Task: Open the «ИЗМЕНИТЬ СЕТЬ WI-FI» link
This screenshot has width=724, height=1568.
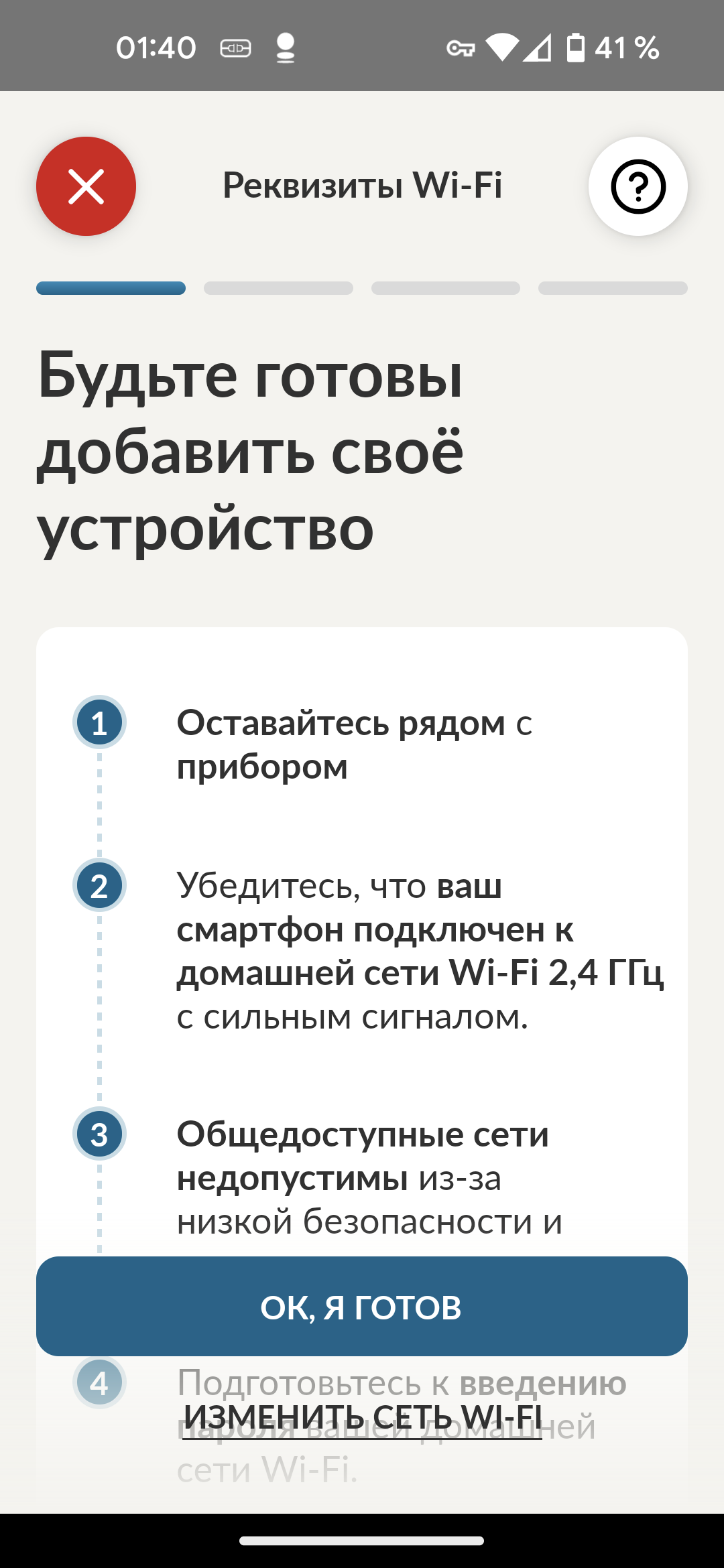Action: click(362, 1417)
